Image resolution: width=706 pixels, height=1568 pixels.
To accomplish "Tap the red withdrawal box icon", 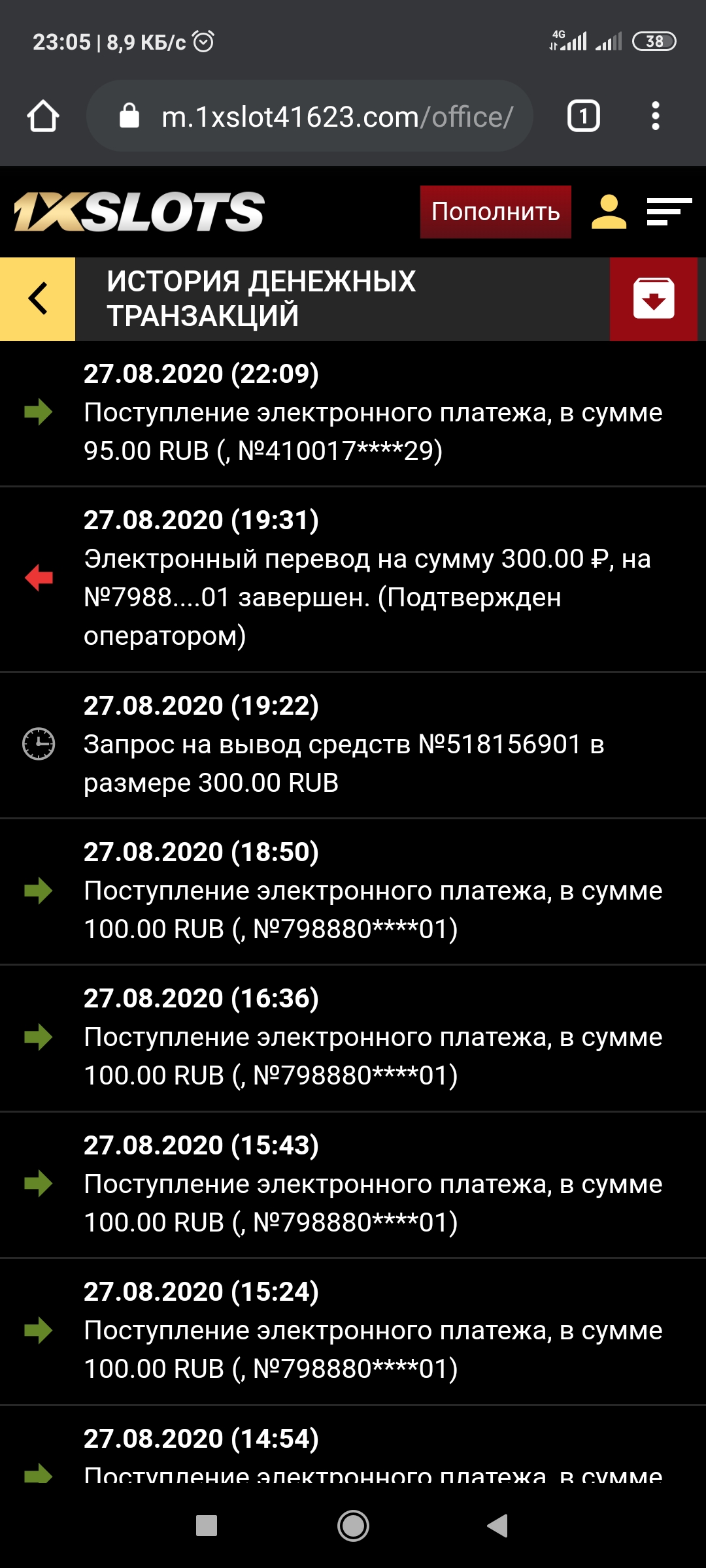I will pyautogui.click(x=653, y=299).
